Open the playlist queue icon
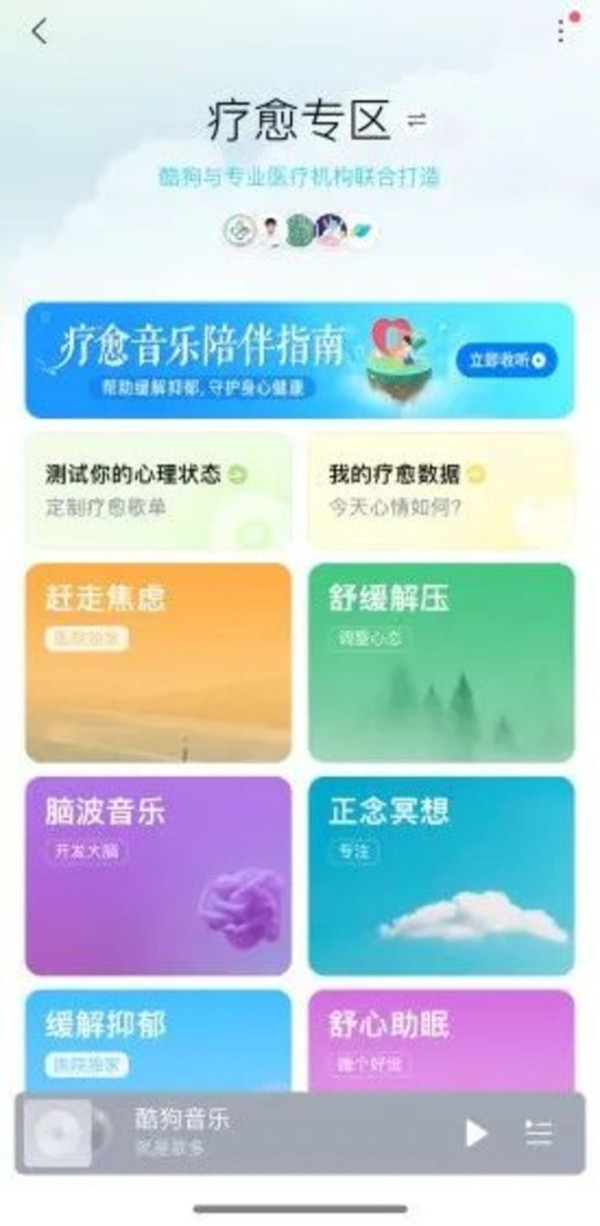 pyautogui.click(x=539, y=1133)
